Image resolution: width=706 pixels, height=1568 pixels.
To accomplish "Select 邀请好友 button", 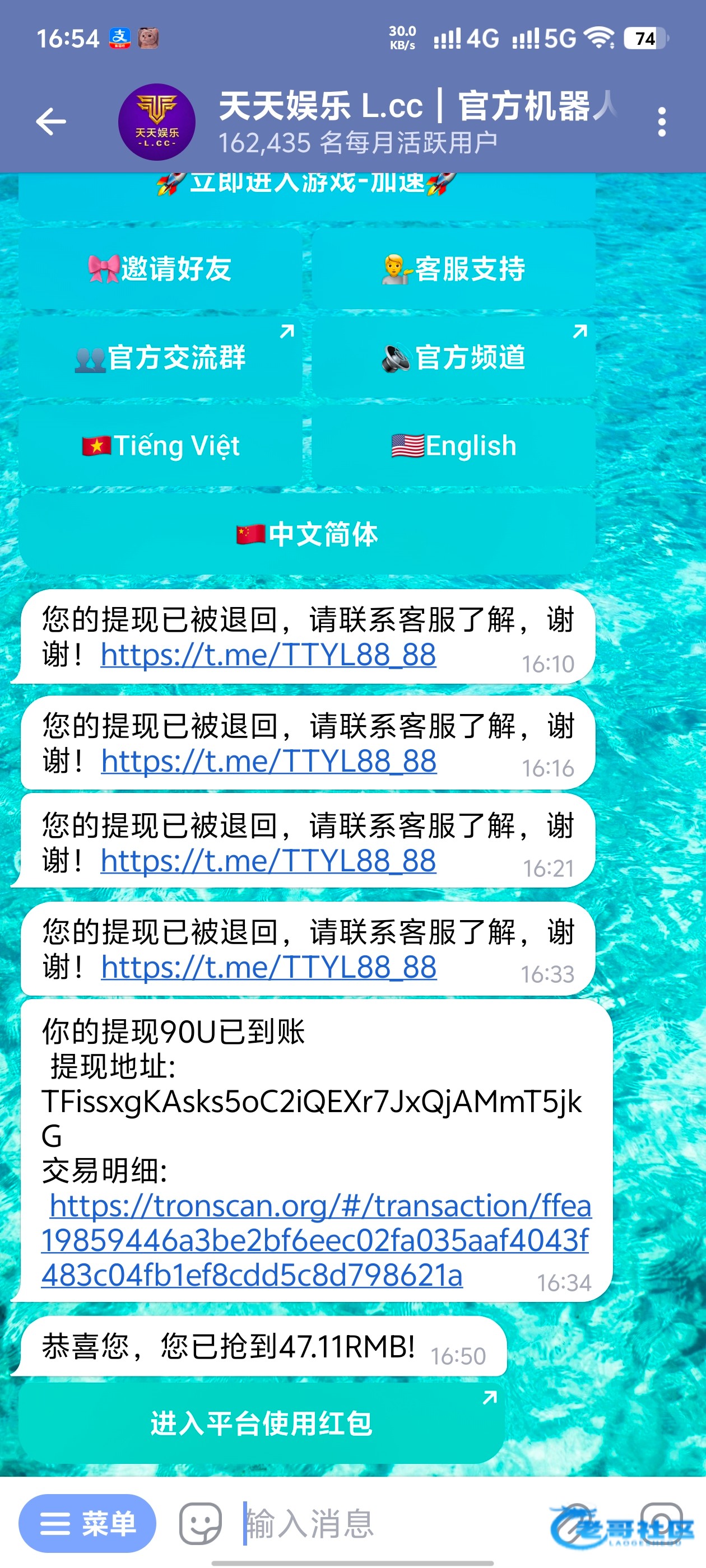I will tap(161, 268).
